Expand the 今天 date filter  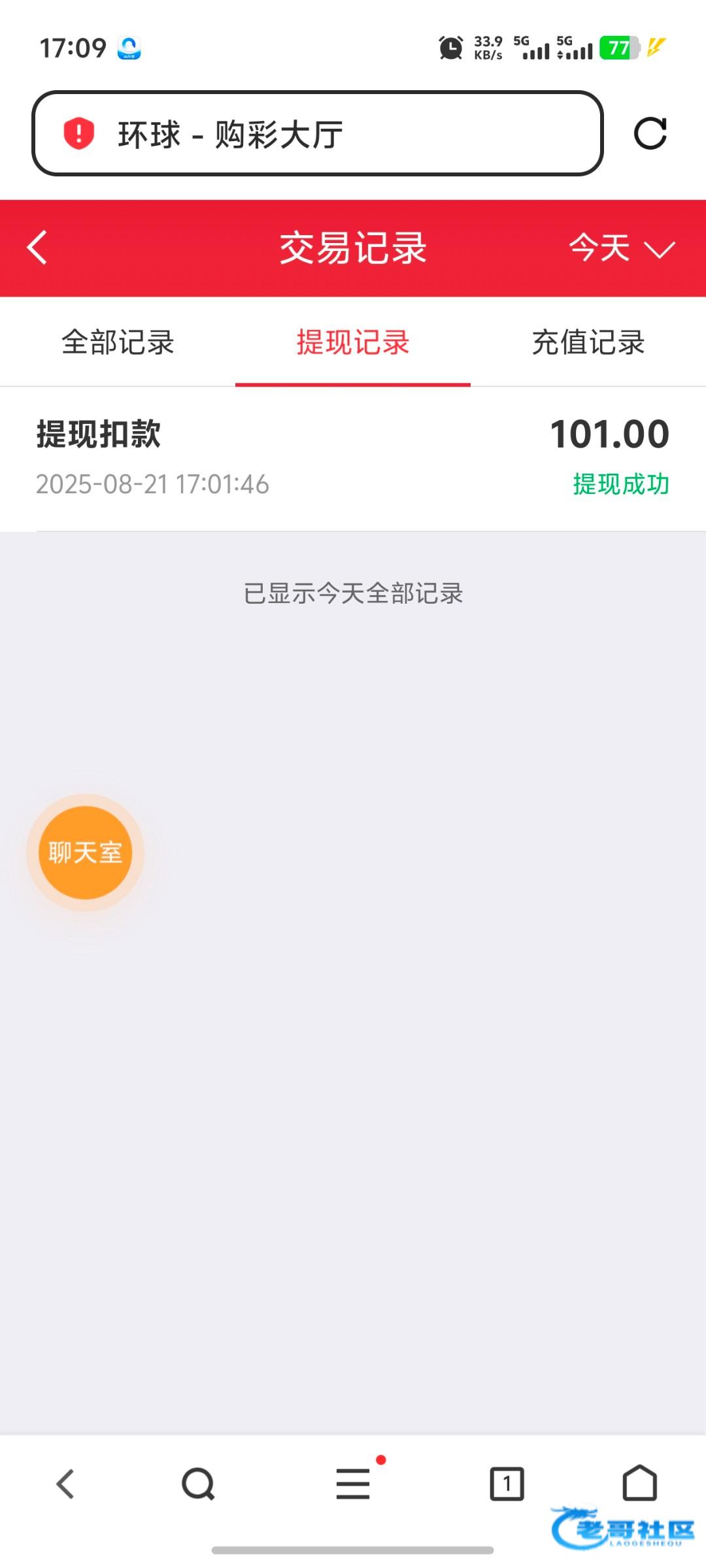click(621, 248)
